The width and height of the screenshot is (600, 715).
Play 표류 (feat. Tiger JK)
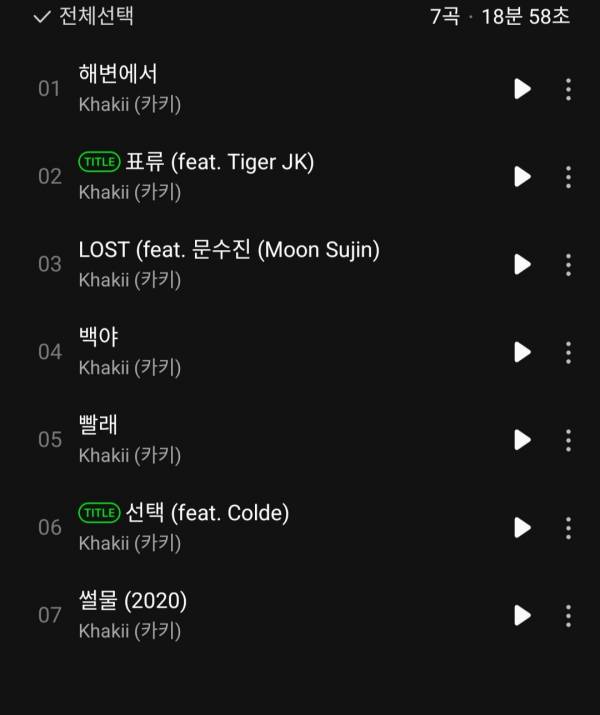522,177
